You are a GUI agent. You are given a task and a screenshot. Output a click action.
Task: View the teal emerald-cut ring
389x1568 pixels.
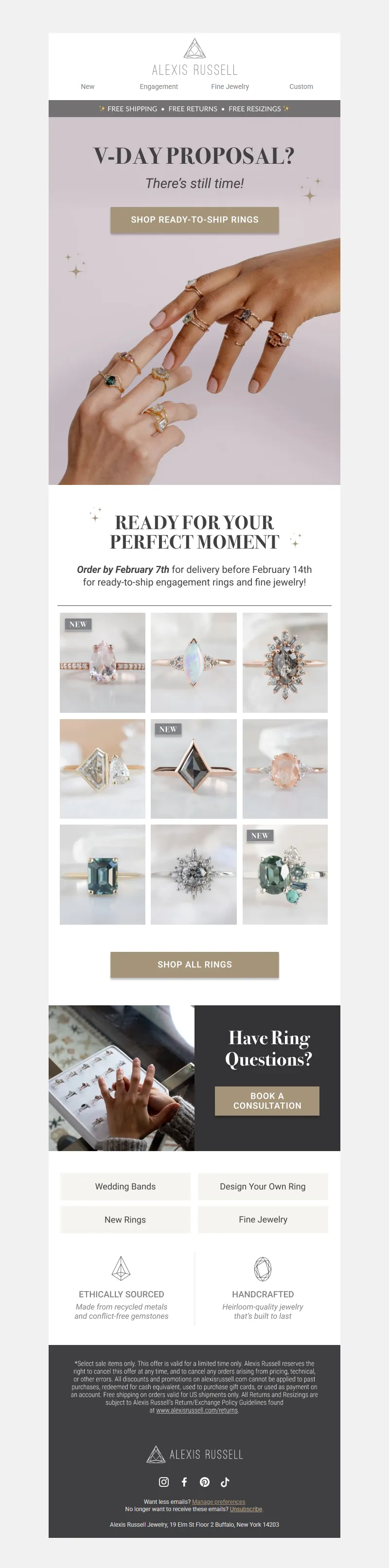pyautogui.click(x=102, y=874)
